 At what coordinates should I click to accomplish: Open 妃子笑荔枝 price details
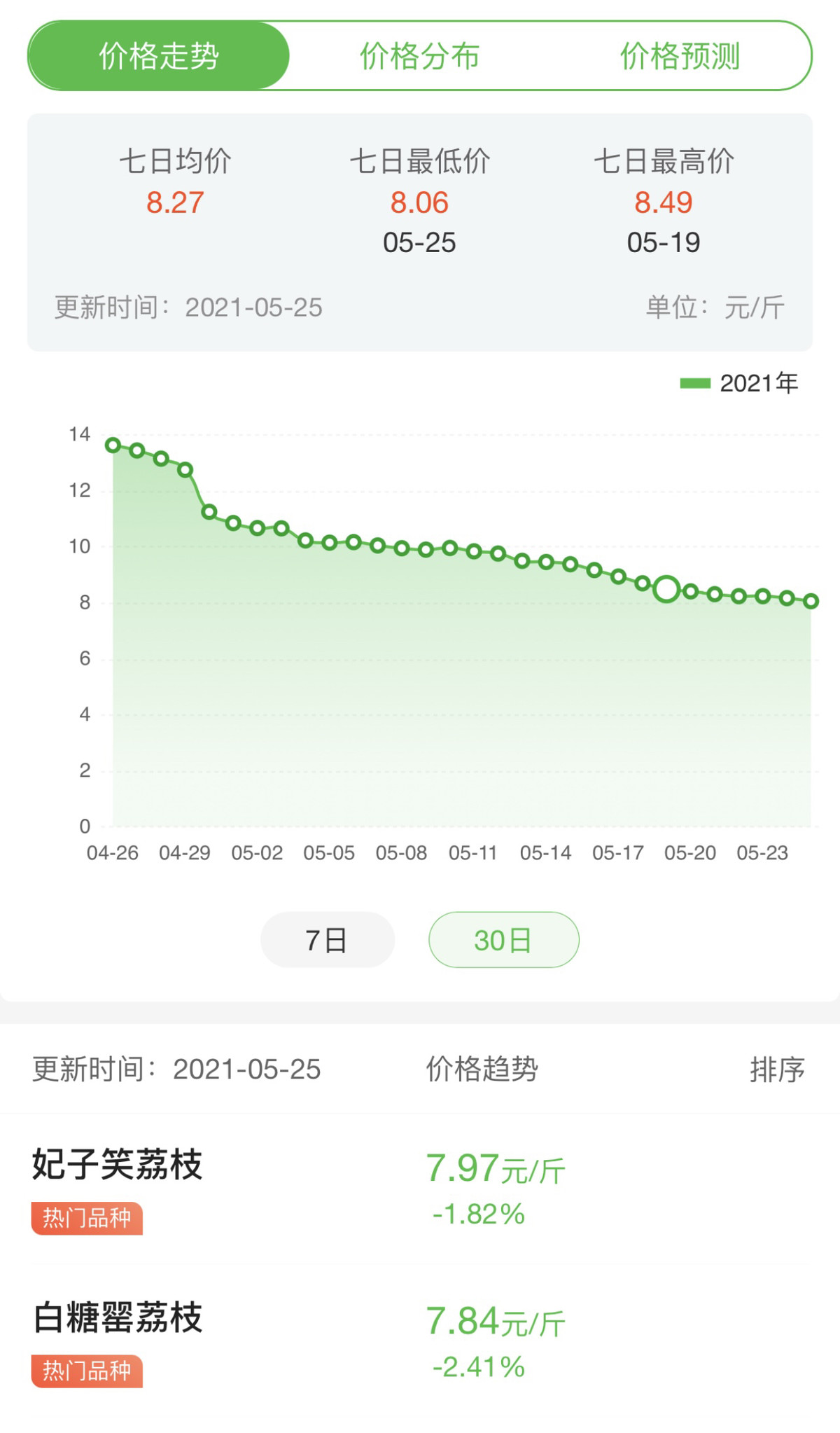118,1165
